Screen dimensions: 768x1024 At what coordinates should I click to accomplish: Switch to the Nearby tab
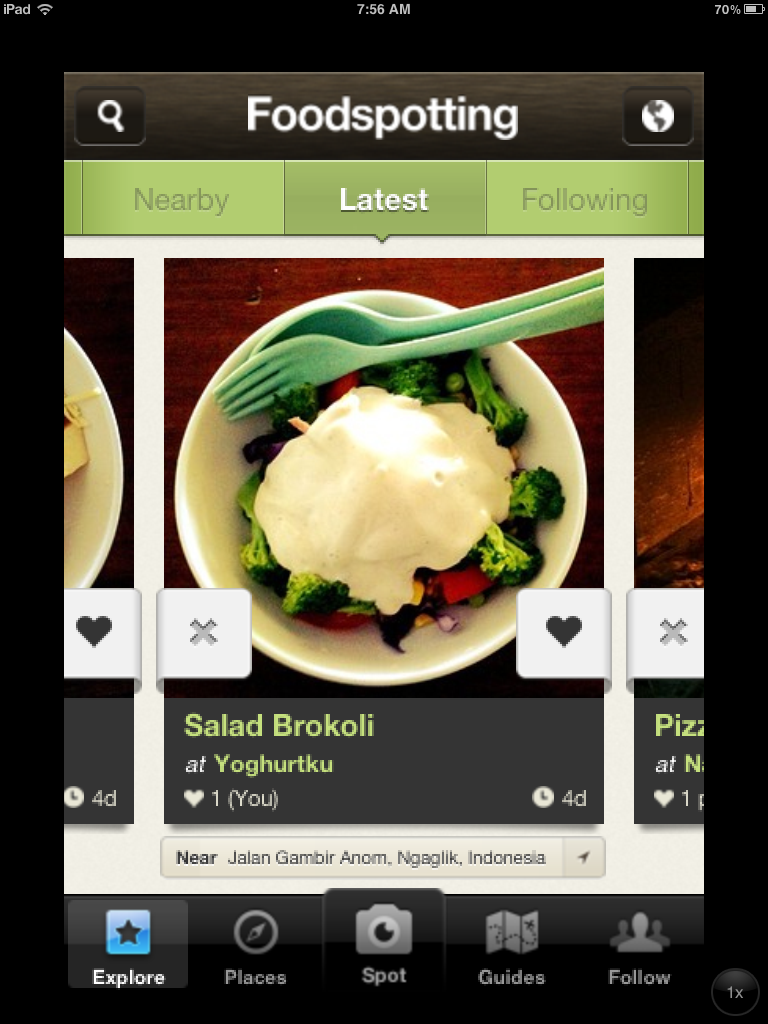point(180,198)
